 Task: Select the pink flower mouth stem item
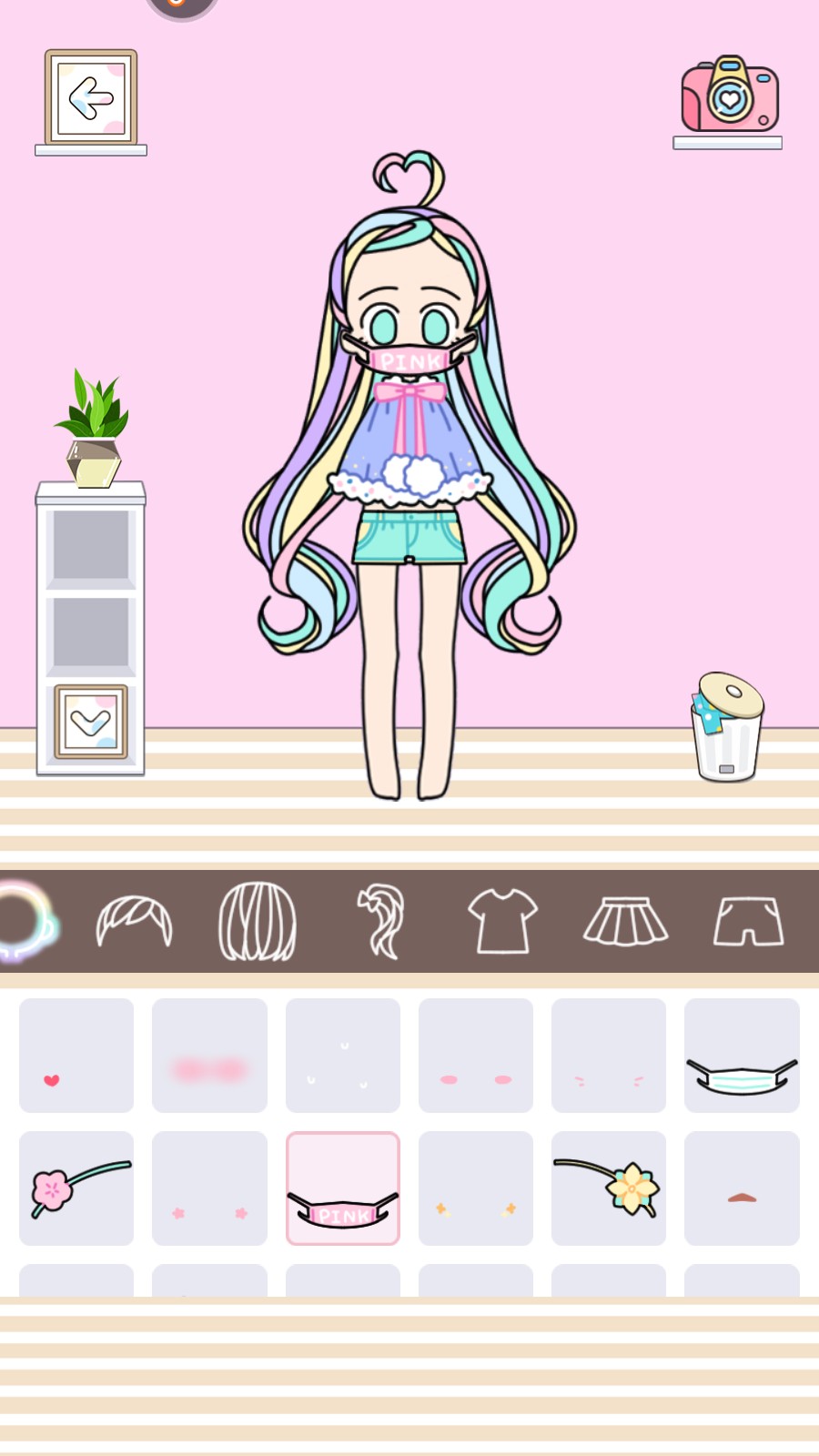[x=76, y=1188]
